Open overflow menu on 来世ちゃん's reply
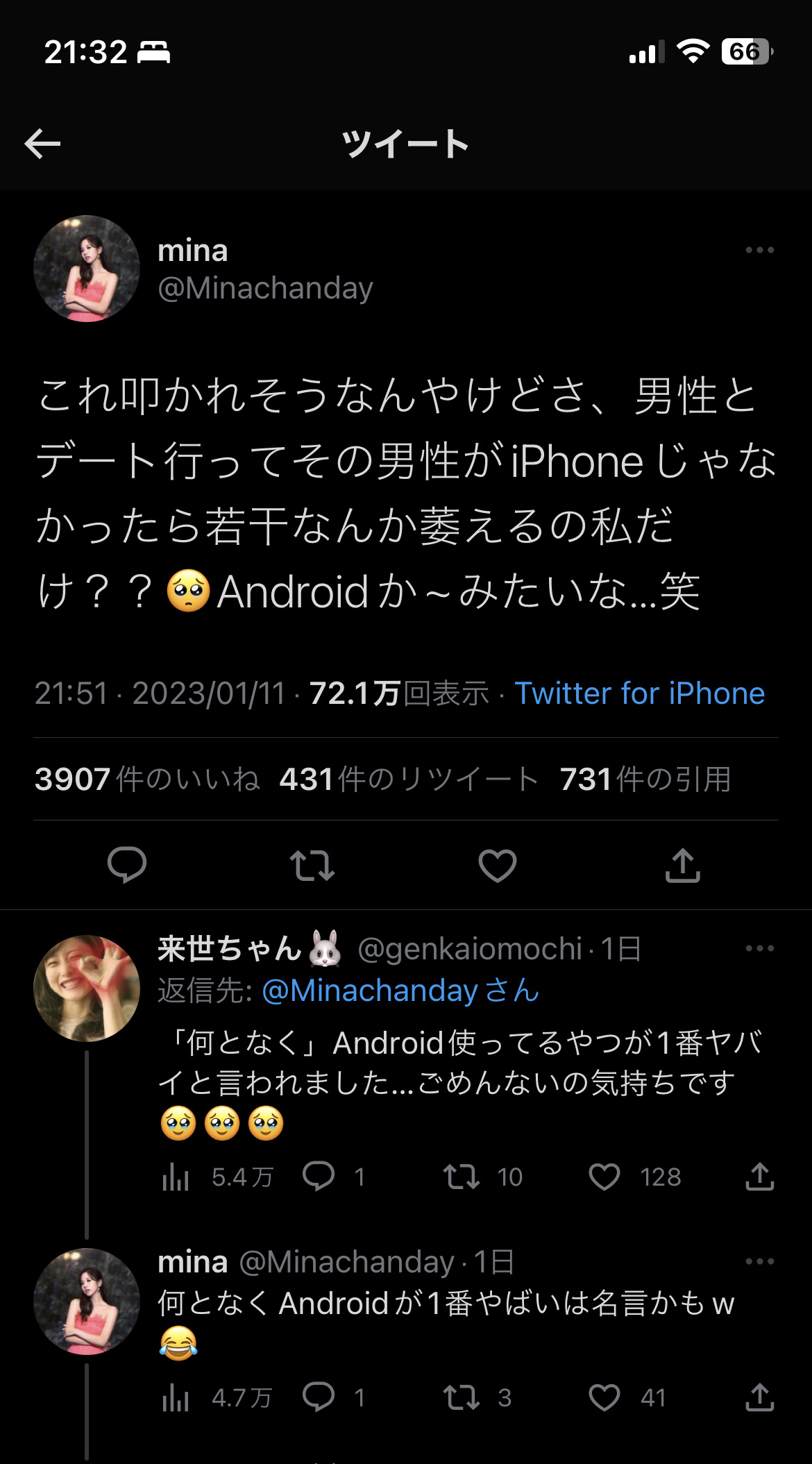Image resolution: width=812 pixels, height=1464 pixels. point(759,948)
